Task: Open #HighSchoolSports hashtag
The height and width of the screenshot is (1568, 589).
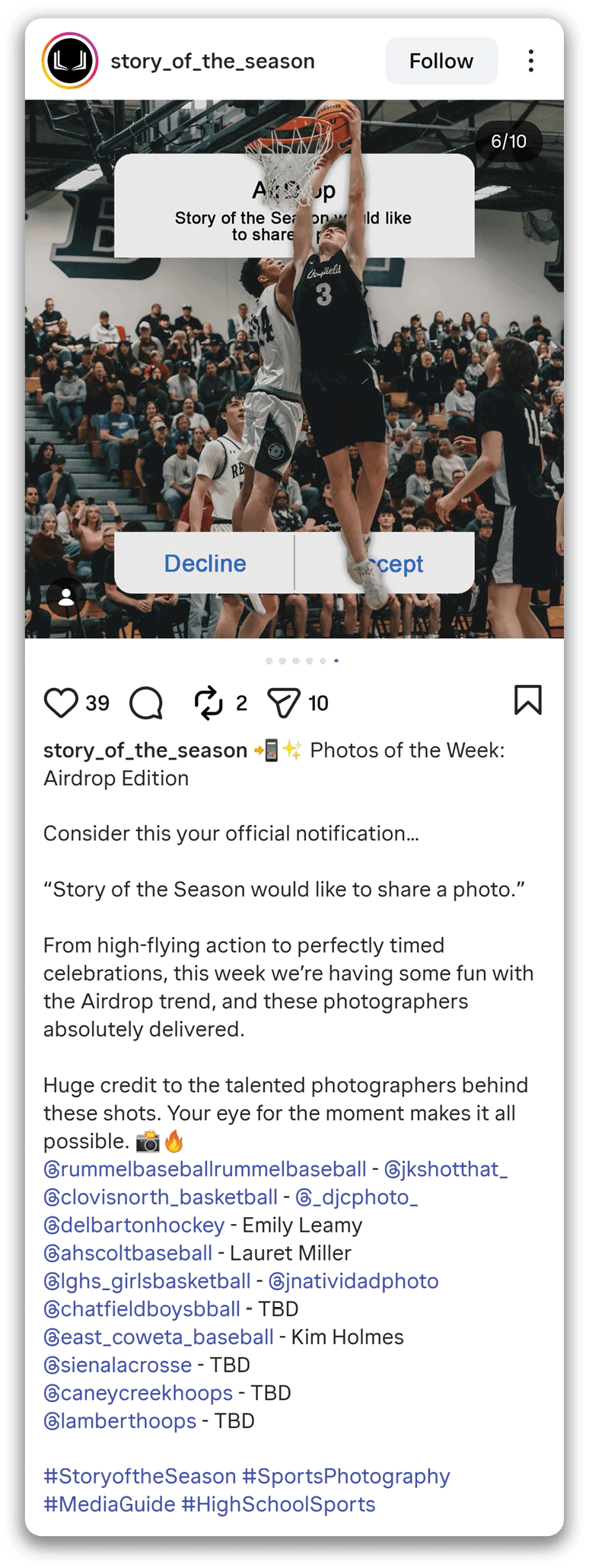Action: click(278, 1505)
